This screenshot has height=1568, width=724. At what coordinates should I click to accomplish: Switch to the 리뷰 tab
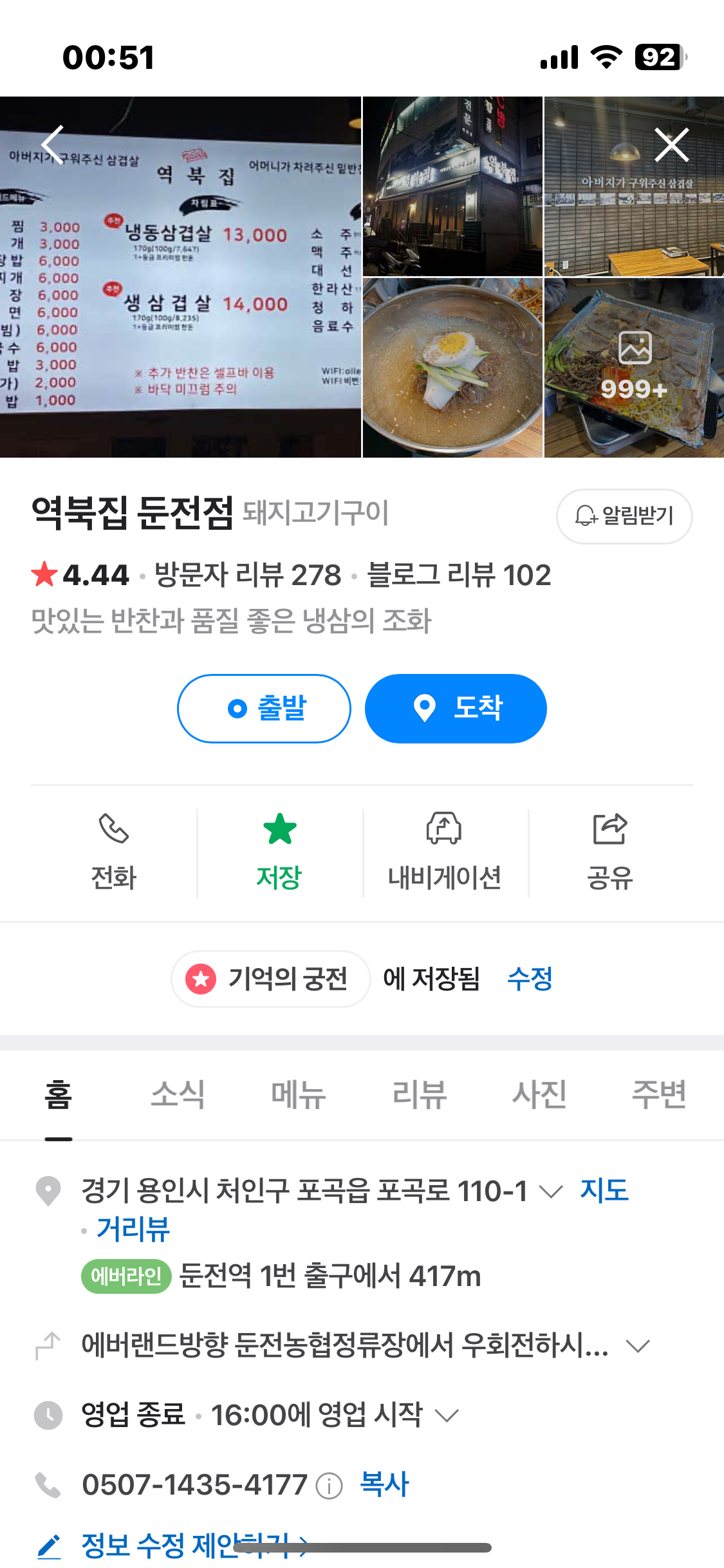pos(419,1094)
